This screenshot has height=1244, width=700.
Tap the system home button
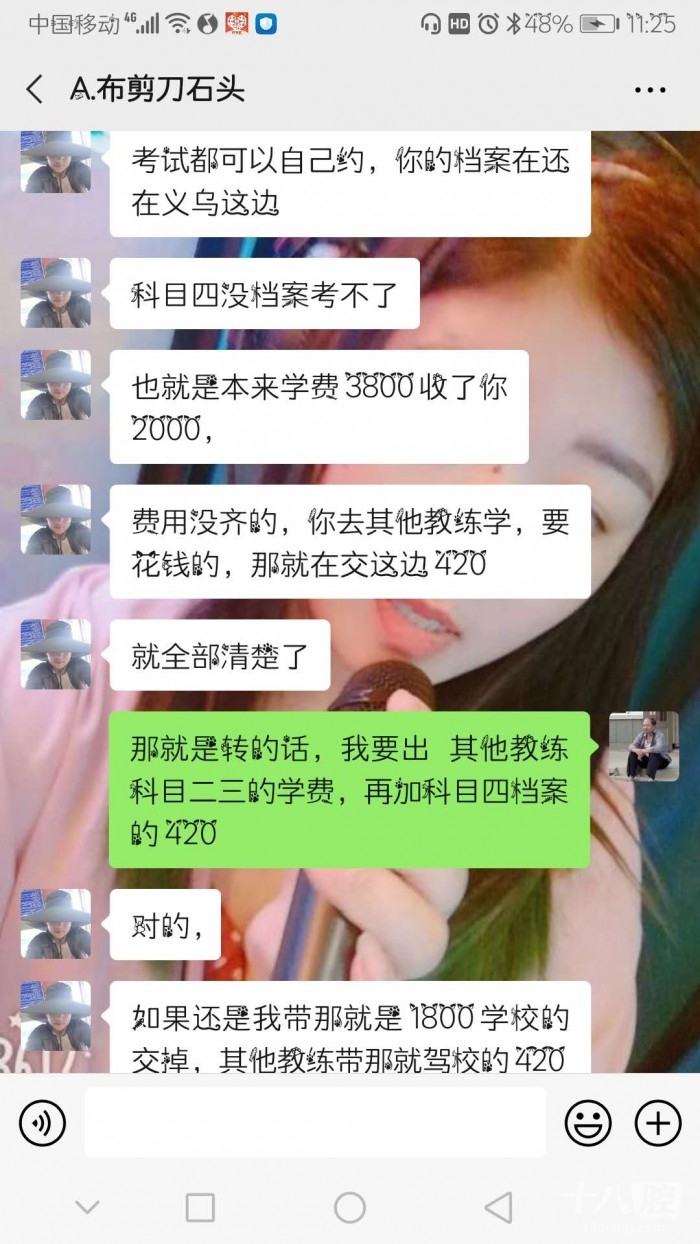pos(350,1207)
